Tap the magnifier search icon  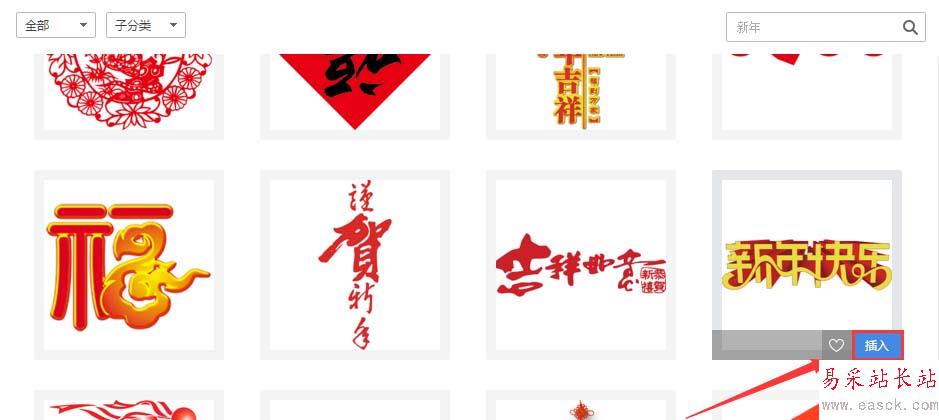click(911, 28)
